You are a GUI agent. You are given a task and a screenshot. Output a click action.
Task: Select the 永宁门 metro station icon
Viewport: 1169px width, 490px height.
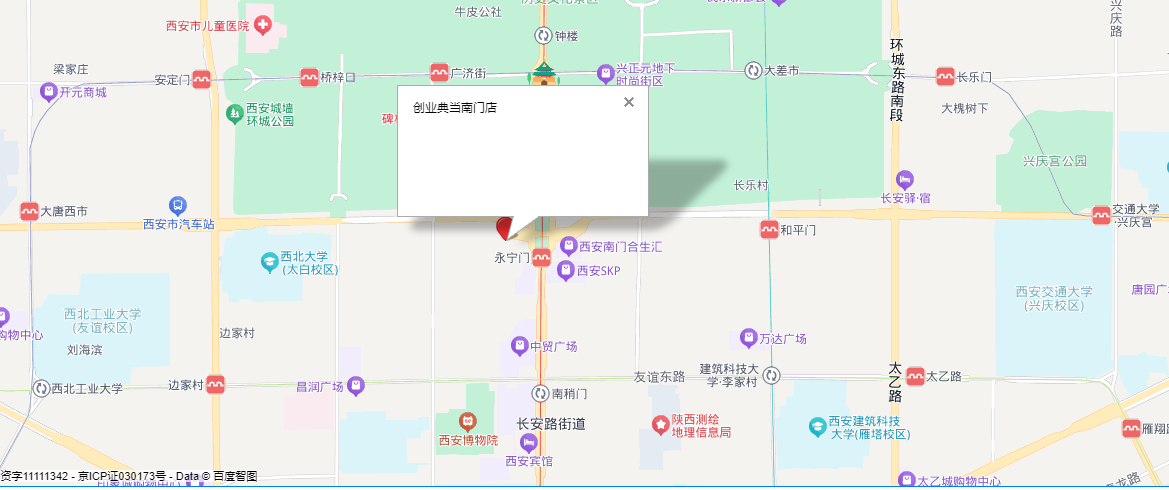click(x=541, y=258)
